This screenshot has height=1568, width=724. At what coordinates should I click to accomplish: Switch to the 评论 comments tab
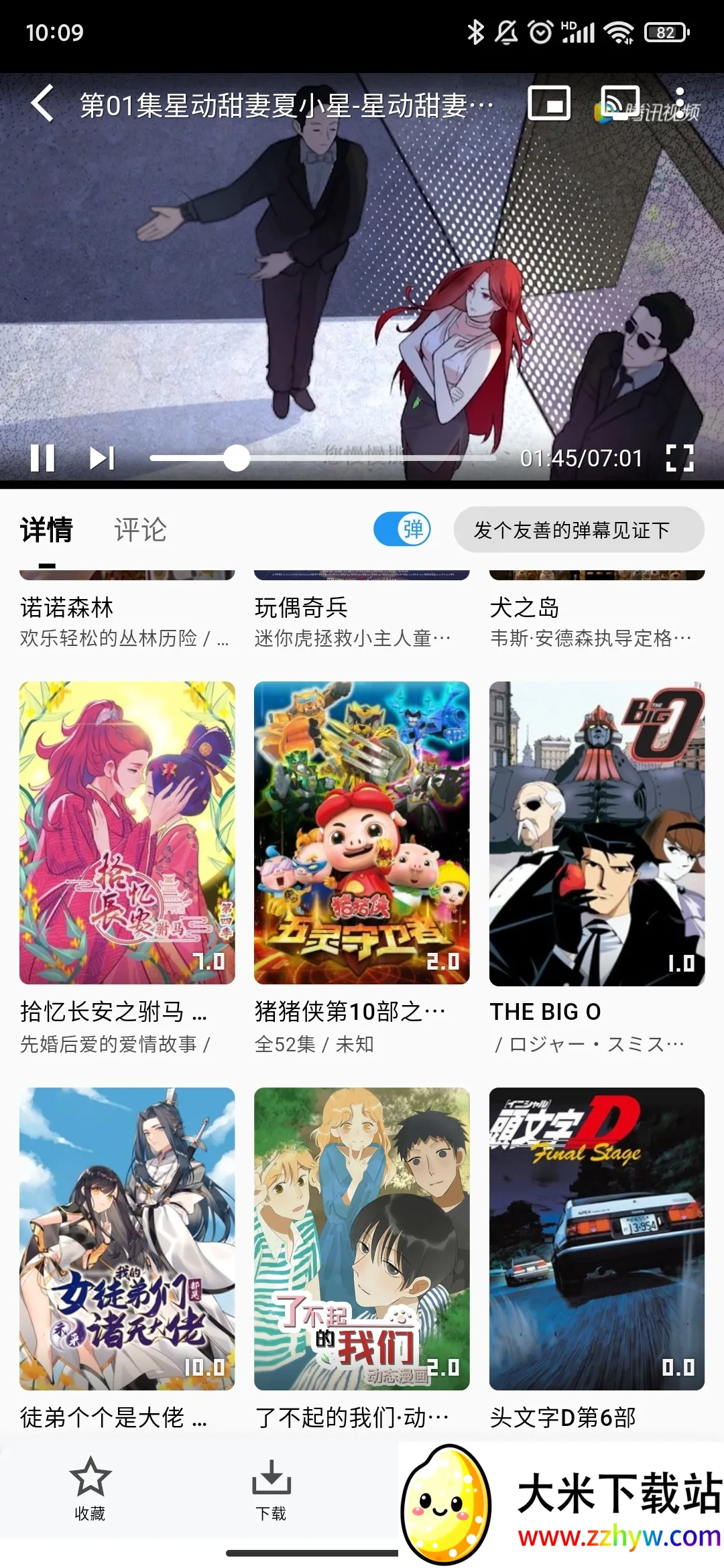pyautogui.click(x=140, y=529)
